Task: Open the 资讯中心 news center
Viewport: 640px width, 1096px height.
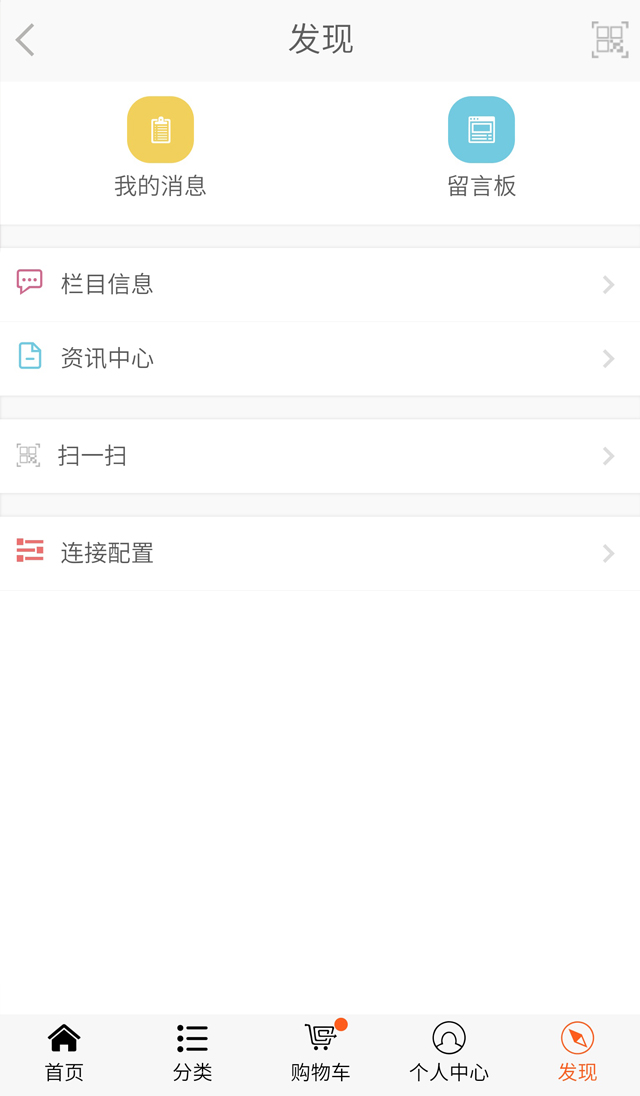Action: click(320, 358)
